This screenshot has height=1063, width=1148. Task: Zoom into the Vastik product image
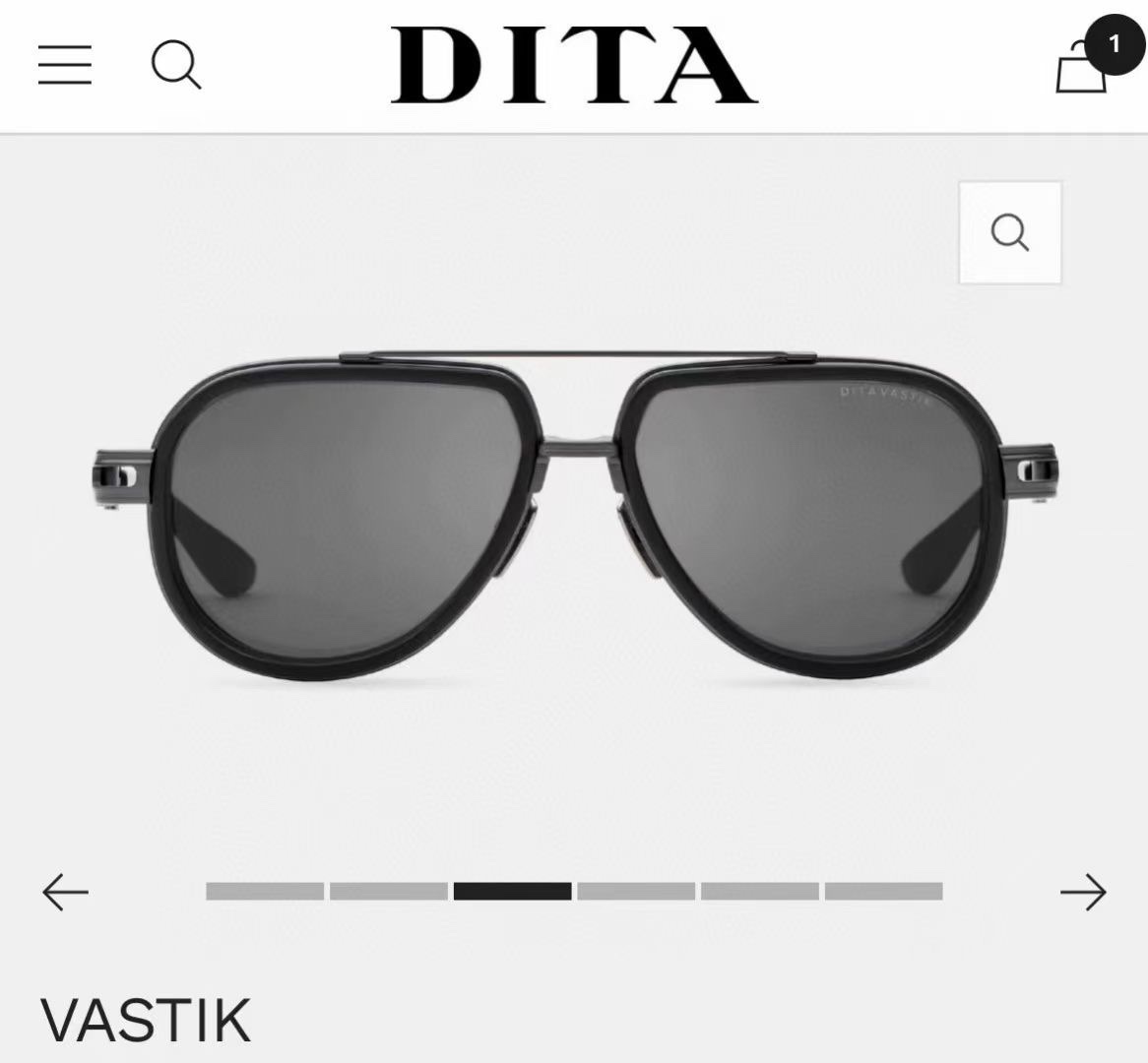click(1010, 233)
